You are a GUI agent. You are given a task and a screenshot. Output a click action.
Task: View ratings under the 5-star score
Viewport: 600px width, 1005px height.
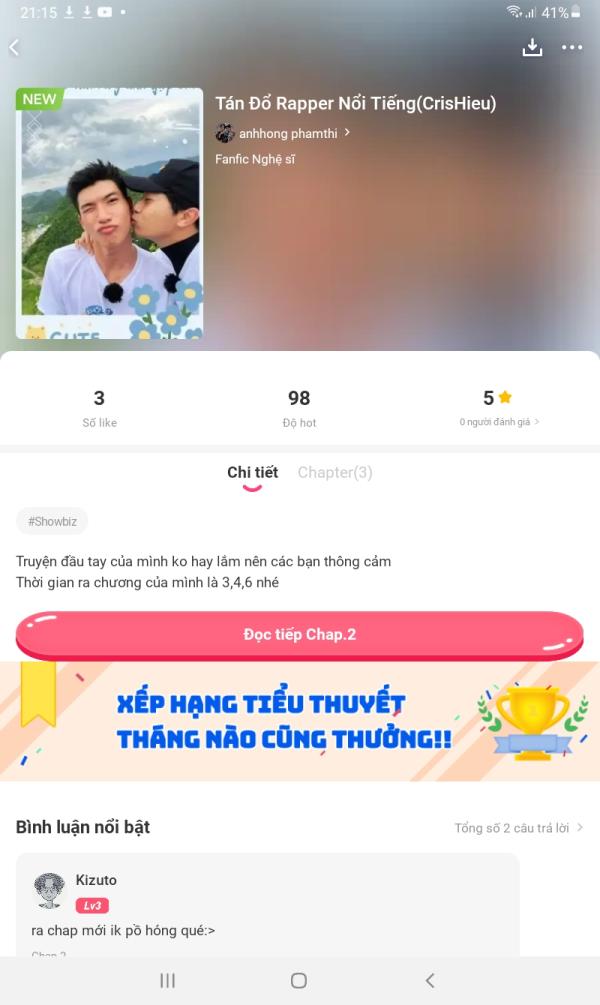499,422
